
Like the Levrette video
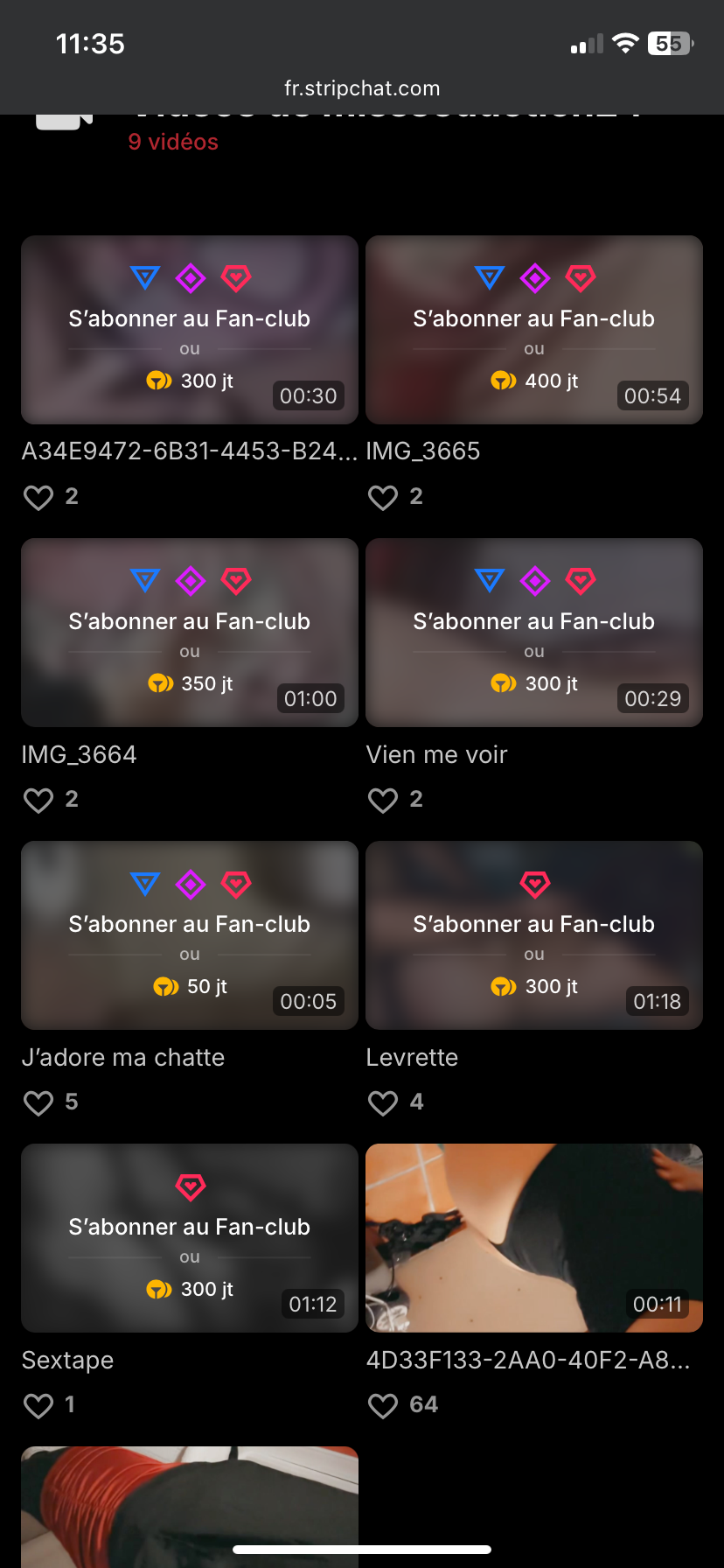point(383,1102)
